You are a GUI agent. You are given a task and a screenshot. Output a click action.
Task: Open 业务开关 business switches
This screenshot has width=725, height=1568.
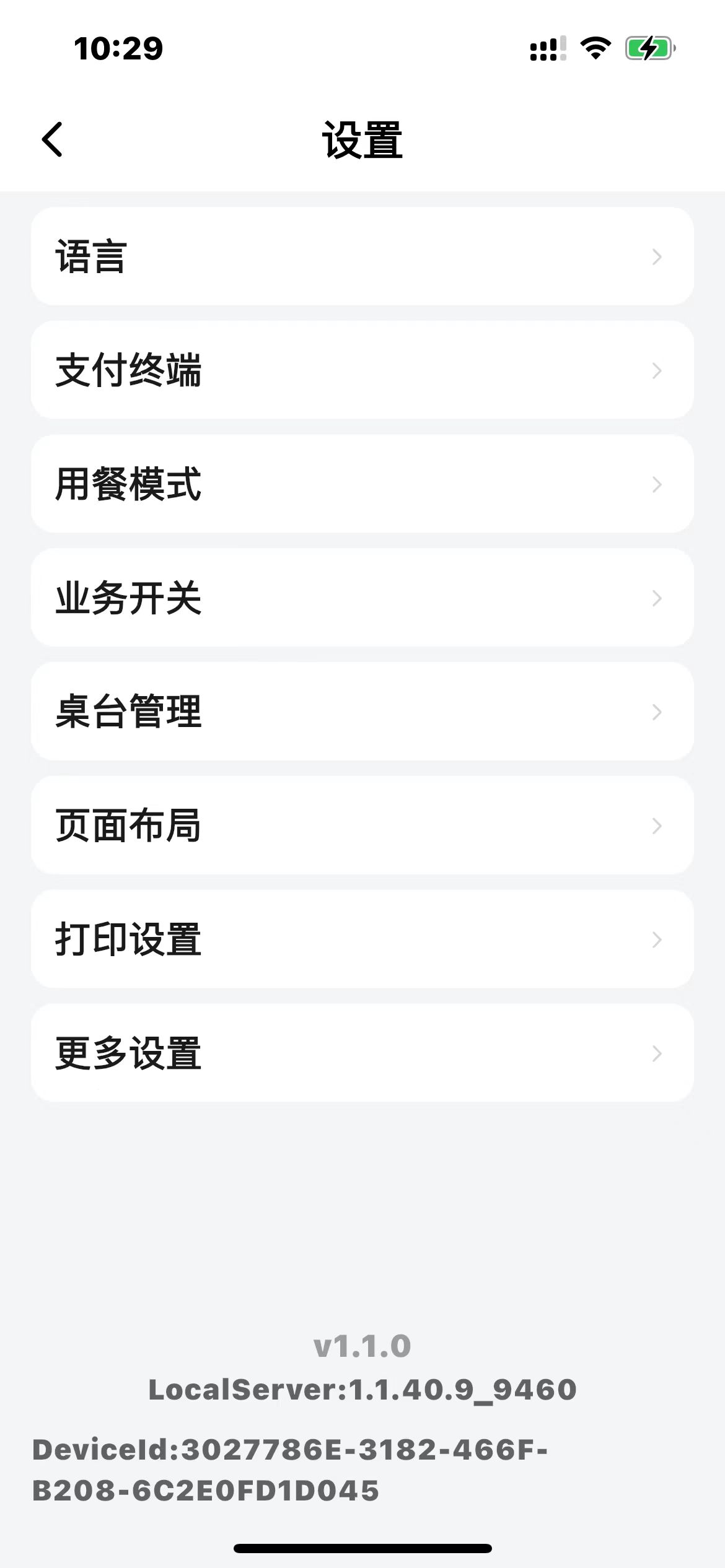click(x=362, y=598)
